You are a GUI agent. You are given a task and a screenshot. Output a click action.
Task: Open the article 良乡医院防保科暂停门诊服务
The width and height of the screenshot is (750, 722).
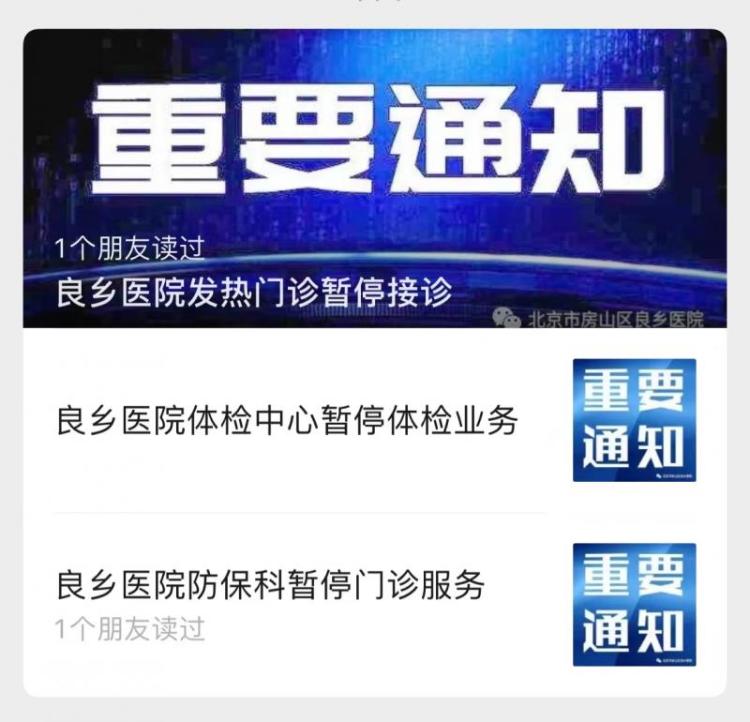(272, 583)
